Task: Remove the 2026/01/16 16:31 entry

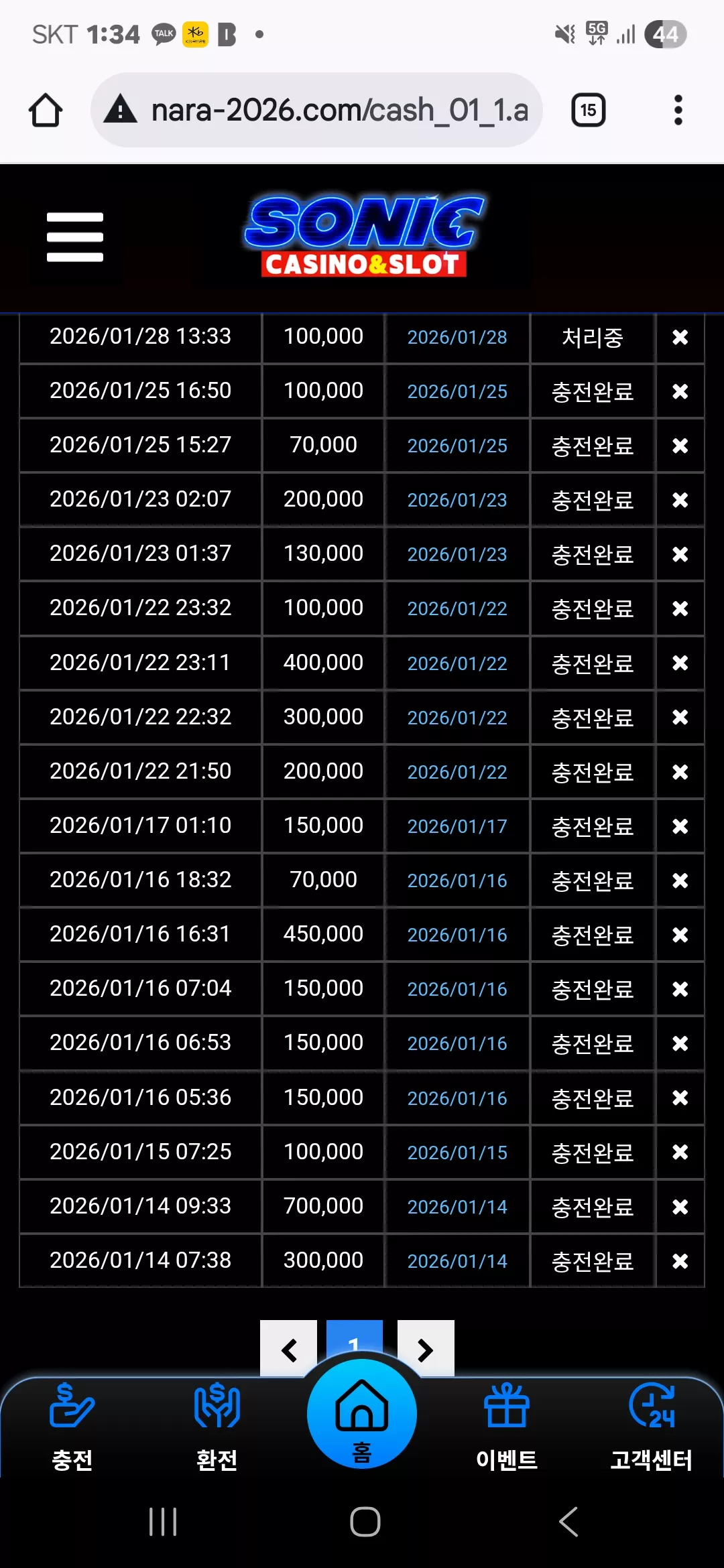Action: [680, 935]
